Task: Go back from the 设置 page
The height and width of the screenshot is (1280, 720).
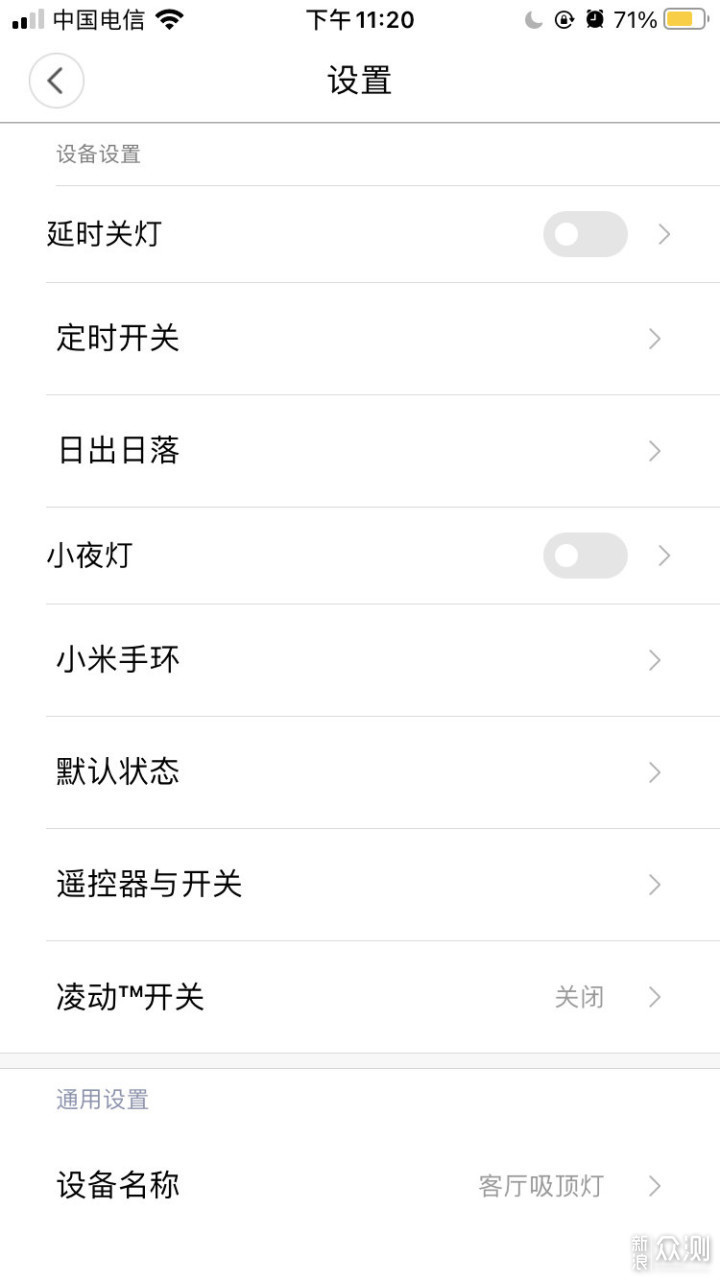Action: pyautogui.click(x=56, y=81)
